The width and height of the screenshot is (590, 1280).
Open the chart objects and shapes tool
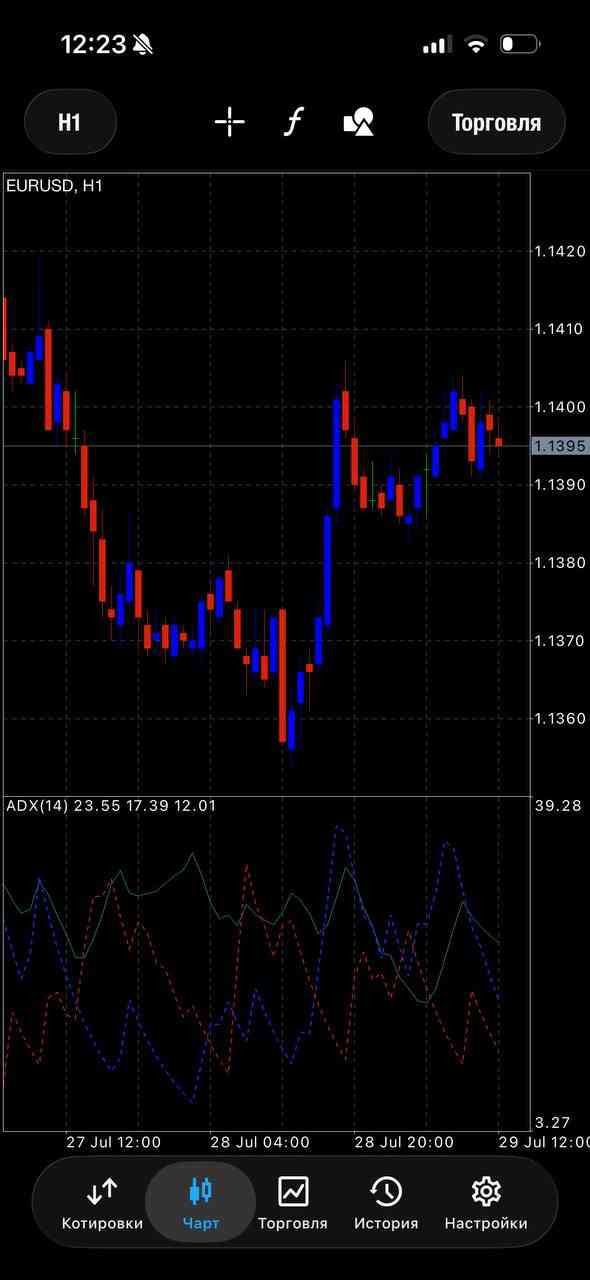[358, 123]
